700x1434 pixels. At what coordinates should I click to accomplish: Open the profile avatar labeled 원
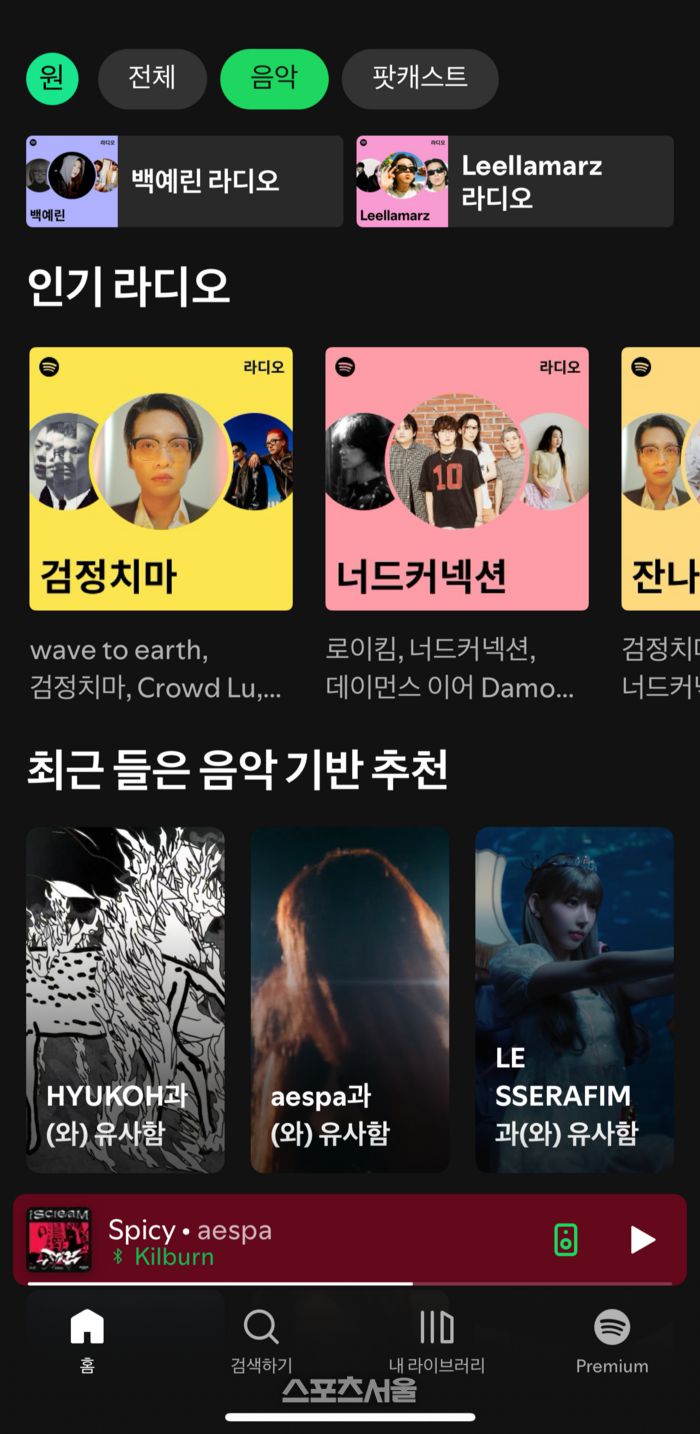52,79
